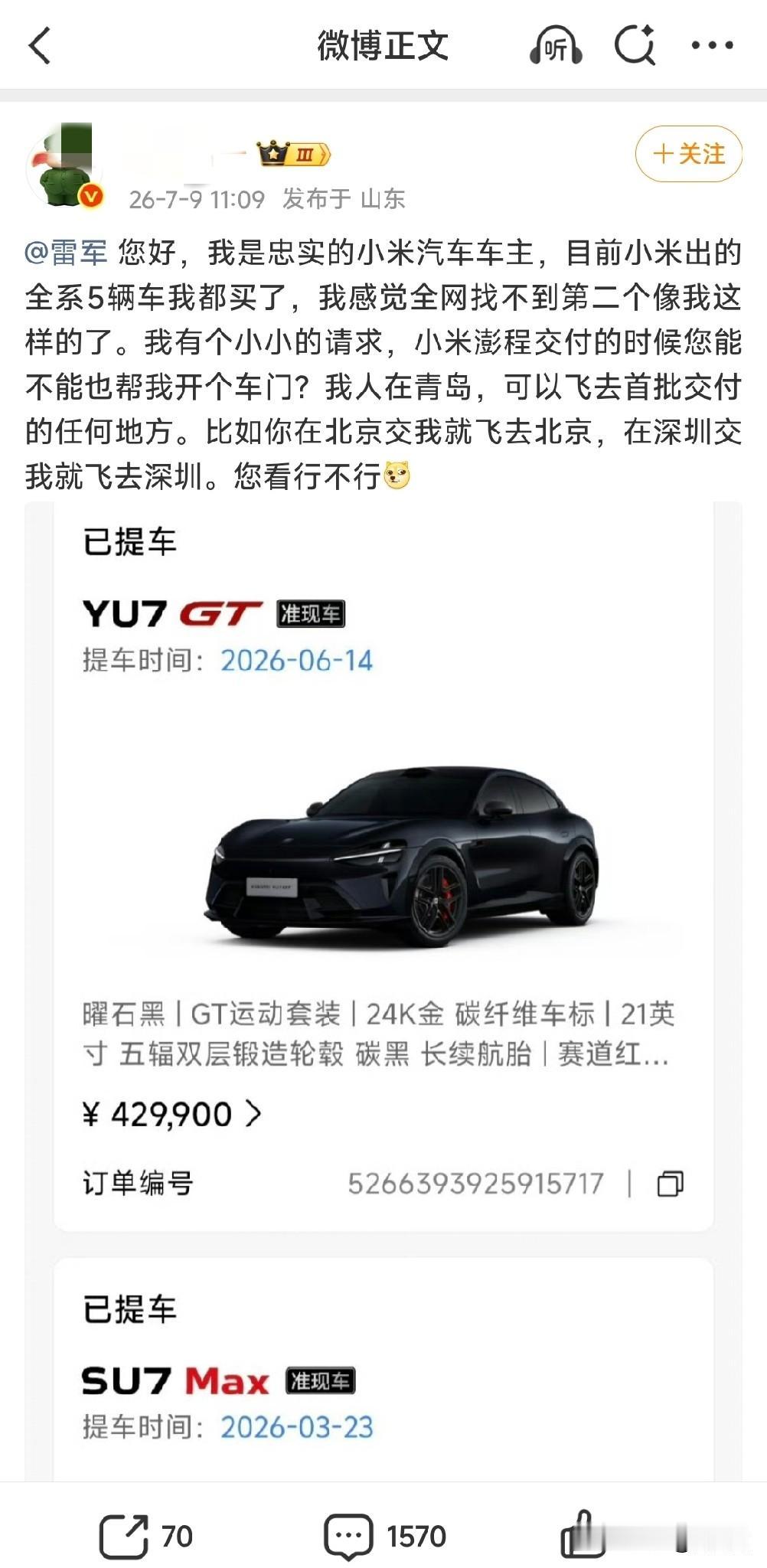
Task: Open the poster's profile avatar
Action: point(65,167)
